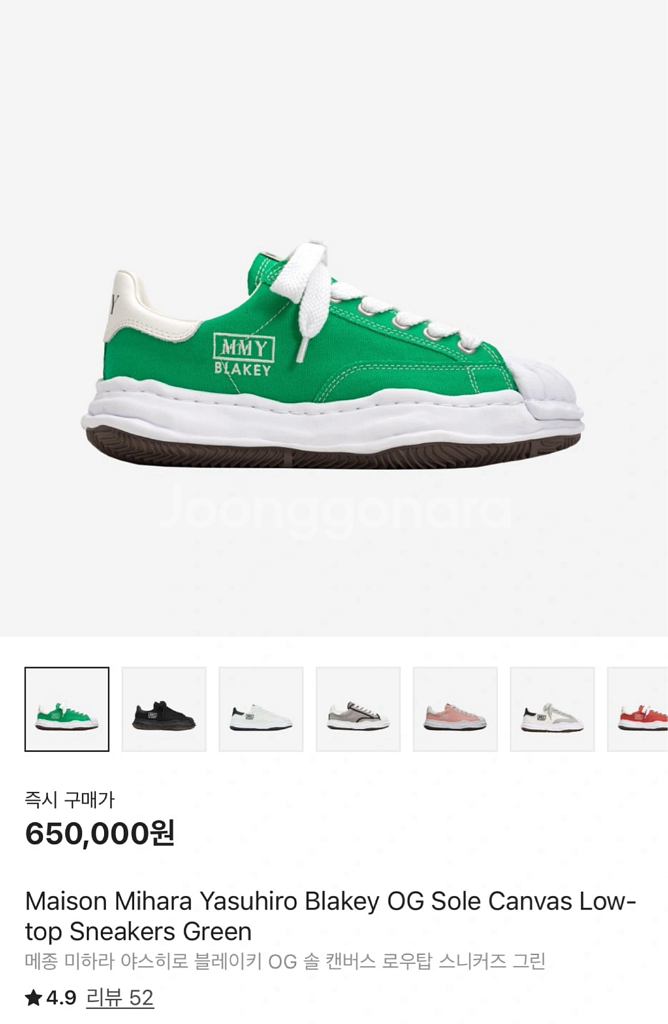Open the 리뷰 52 reviews link
Screen dimensions: 668x1024
point(120,998)
